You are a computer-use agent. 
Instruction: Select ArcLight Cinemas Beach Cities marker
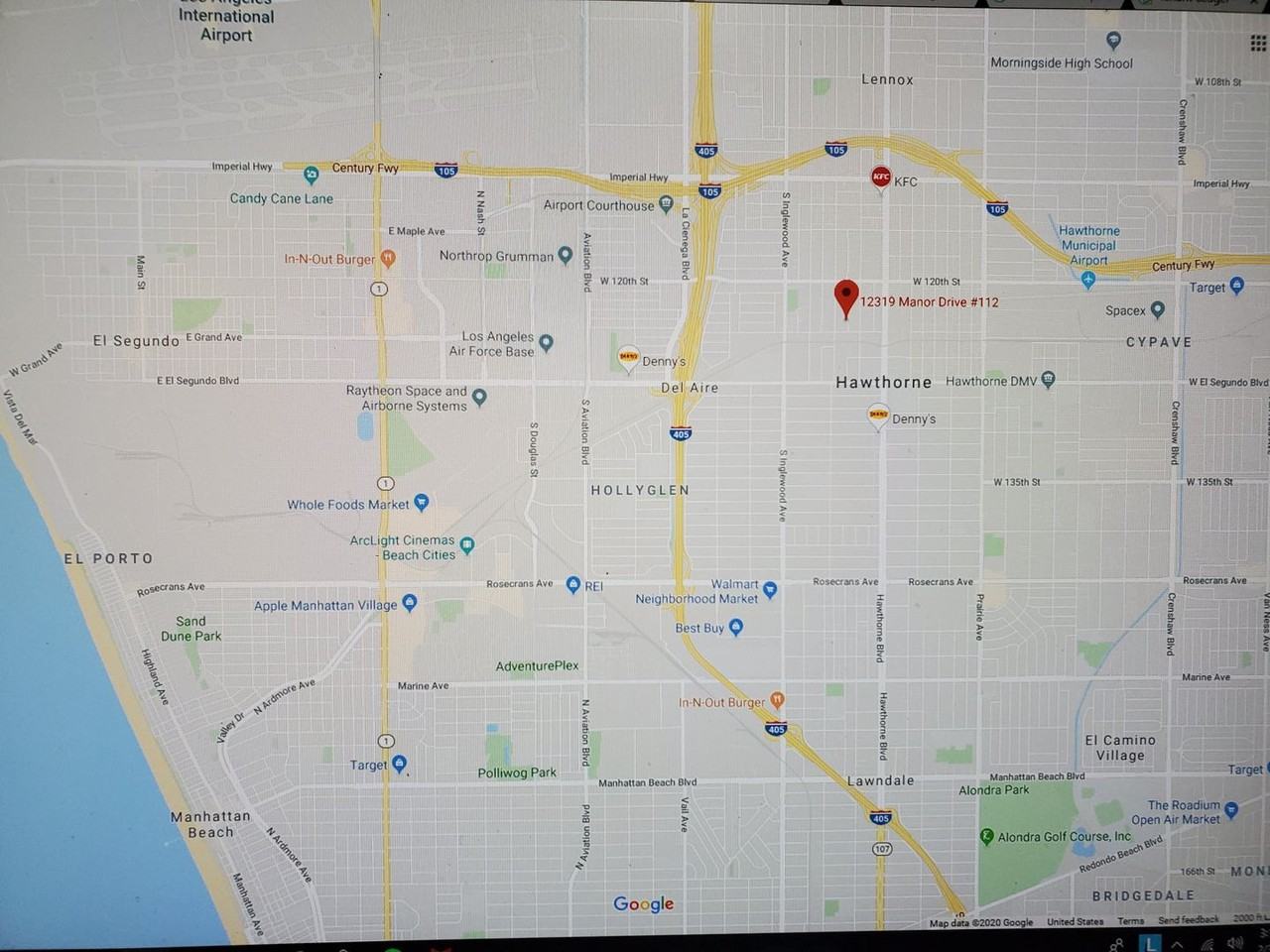[467, 545]
